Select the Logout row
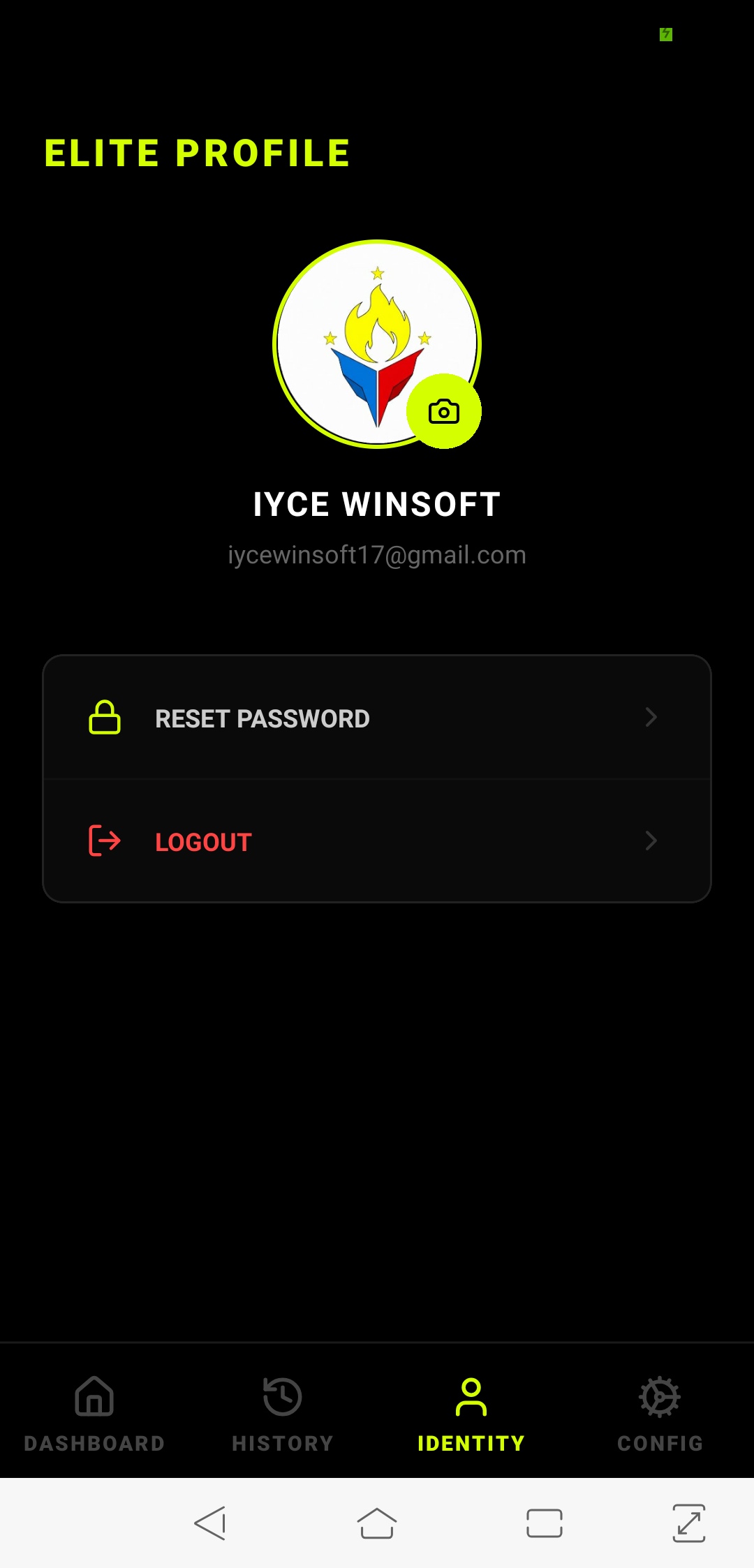The height and width of the screenshot is (1568, 754). (377, 841)
